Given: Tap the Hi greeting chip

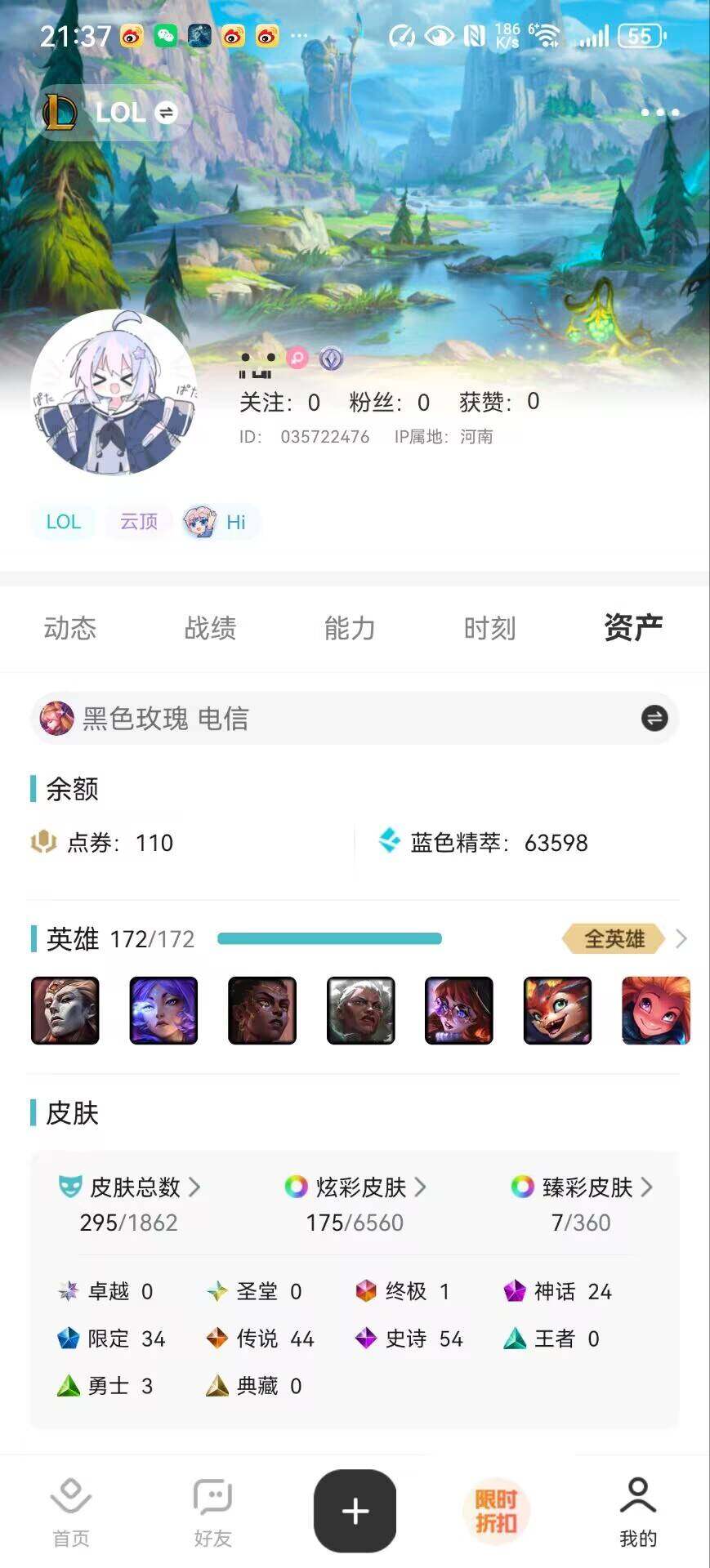Looking at the screenshot, I should click(221, 522).
